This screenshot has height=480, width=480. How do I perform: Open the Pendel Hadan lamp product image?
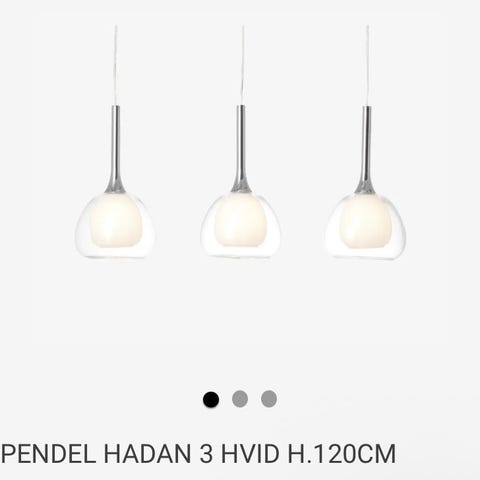click(x=240, y=143)
